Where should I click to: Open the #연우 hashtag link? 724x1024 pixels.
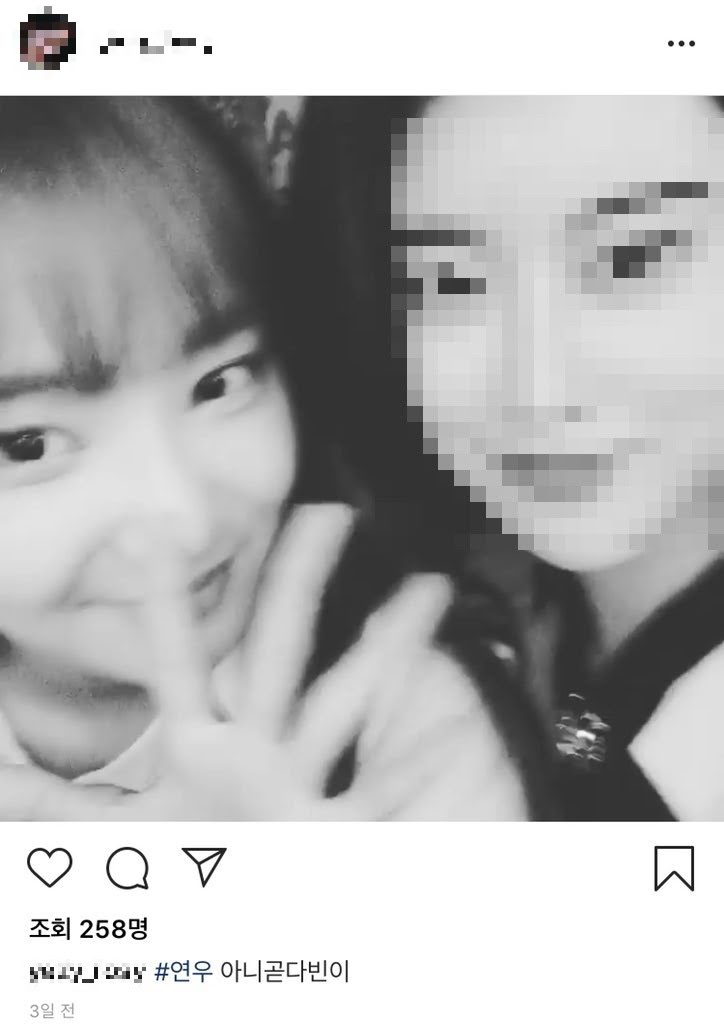click(183, 972)
